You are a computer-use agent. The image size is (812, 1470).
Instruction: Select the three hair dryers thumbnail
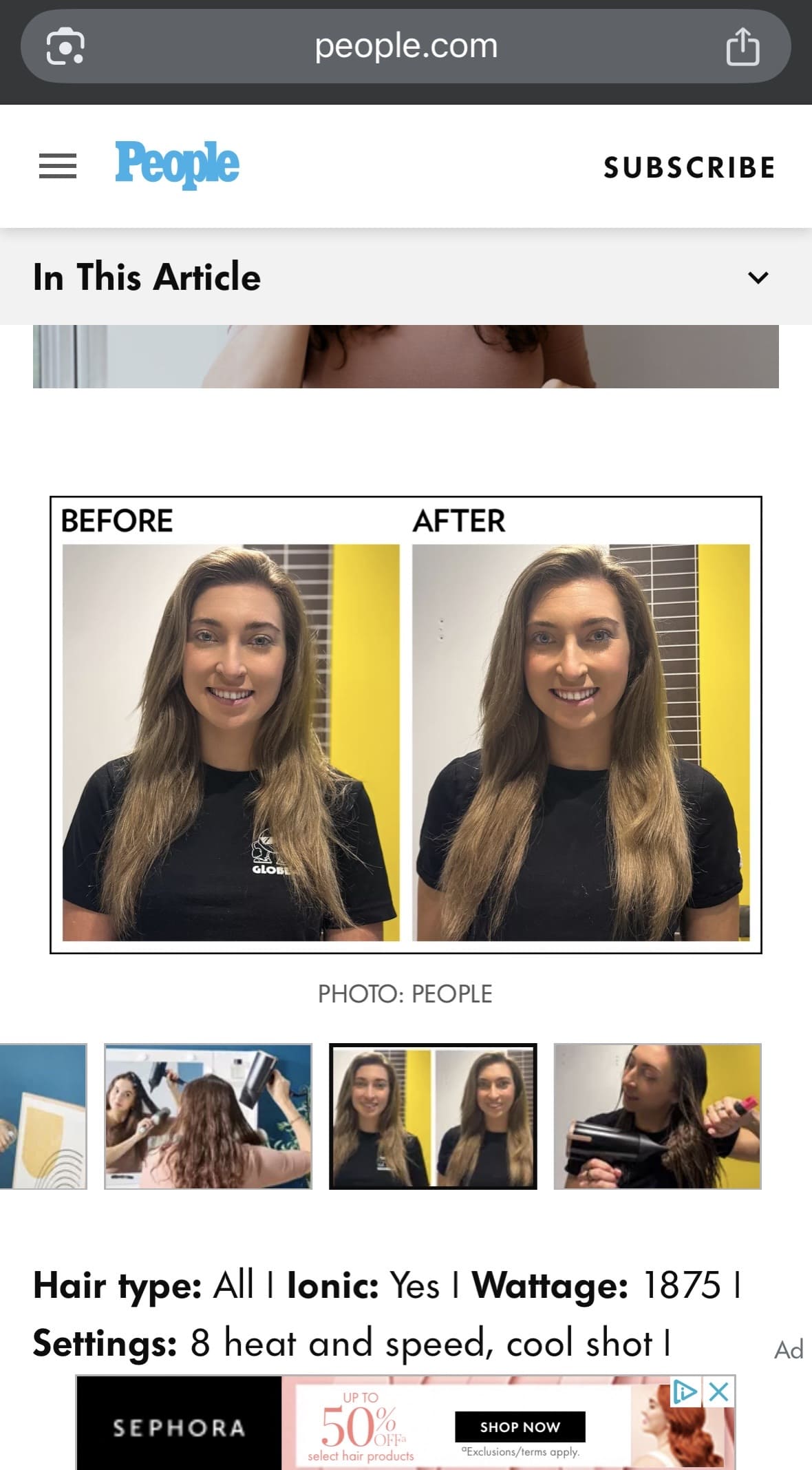[x=208, y=1116]
